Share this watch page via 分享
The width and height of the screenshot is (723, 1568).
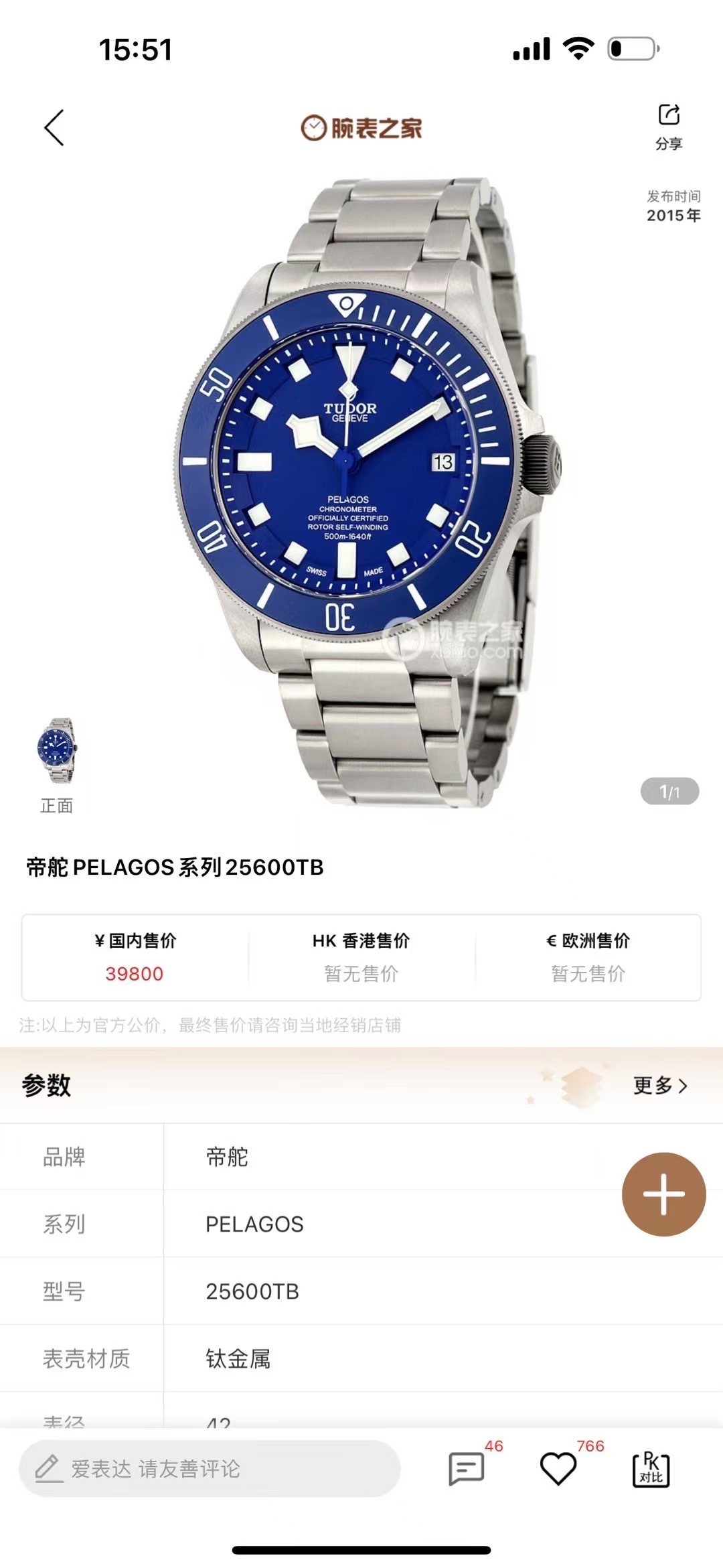668,126
